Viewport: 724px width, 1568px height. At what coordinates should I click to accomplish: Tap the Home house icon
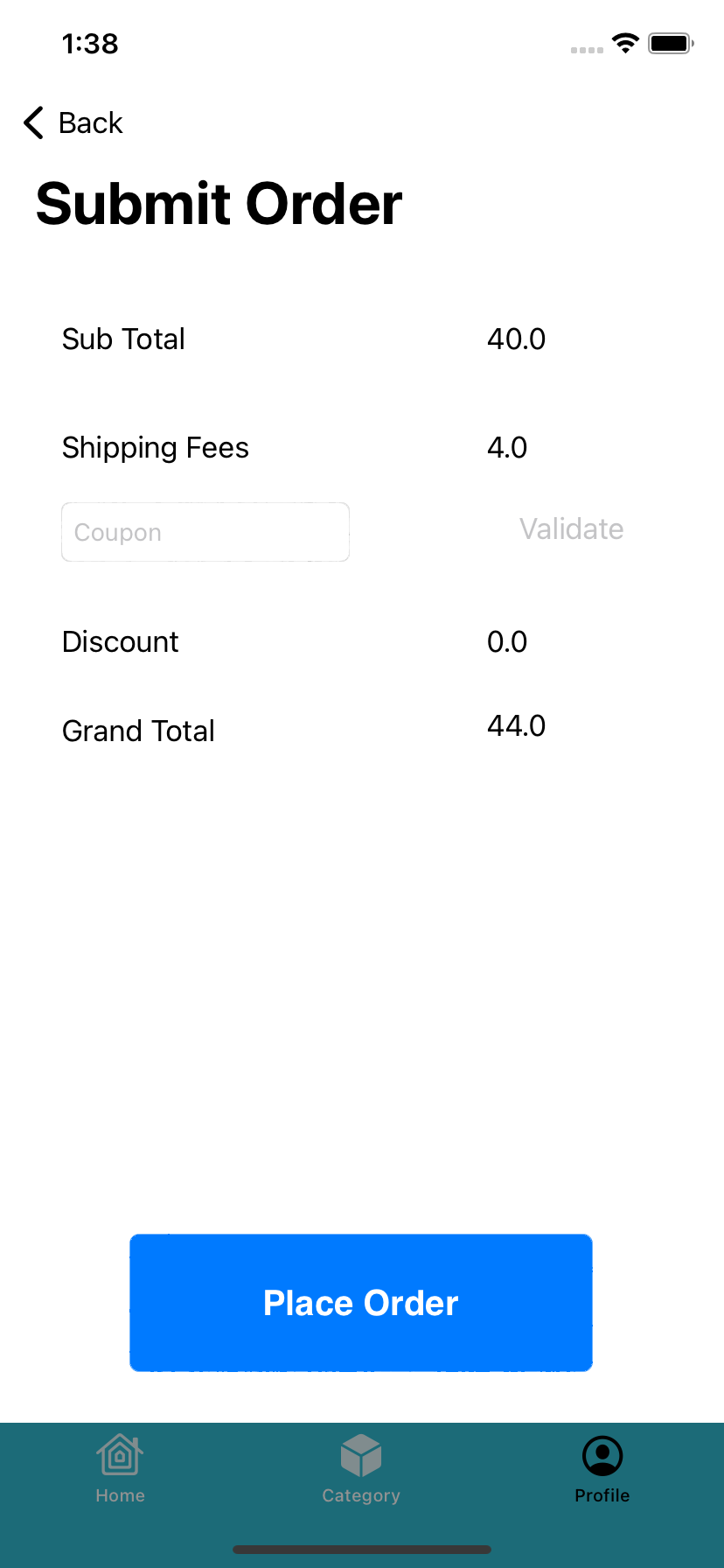click(x=120, y=1452)
